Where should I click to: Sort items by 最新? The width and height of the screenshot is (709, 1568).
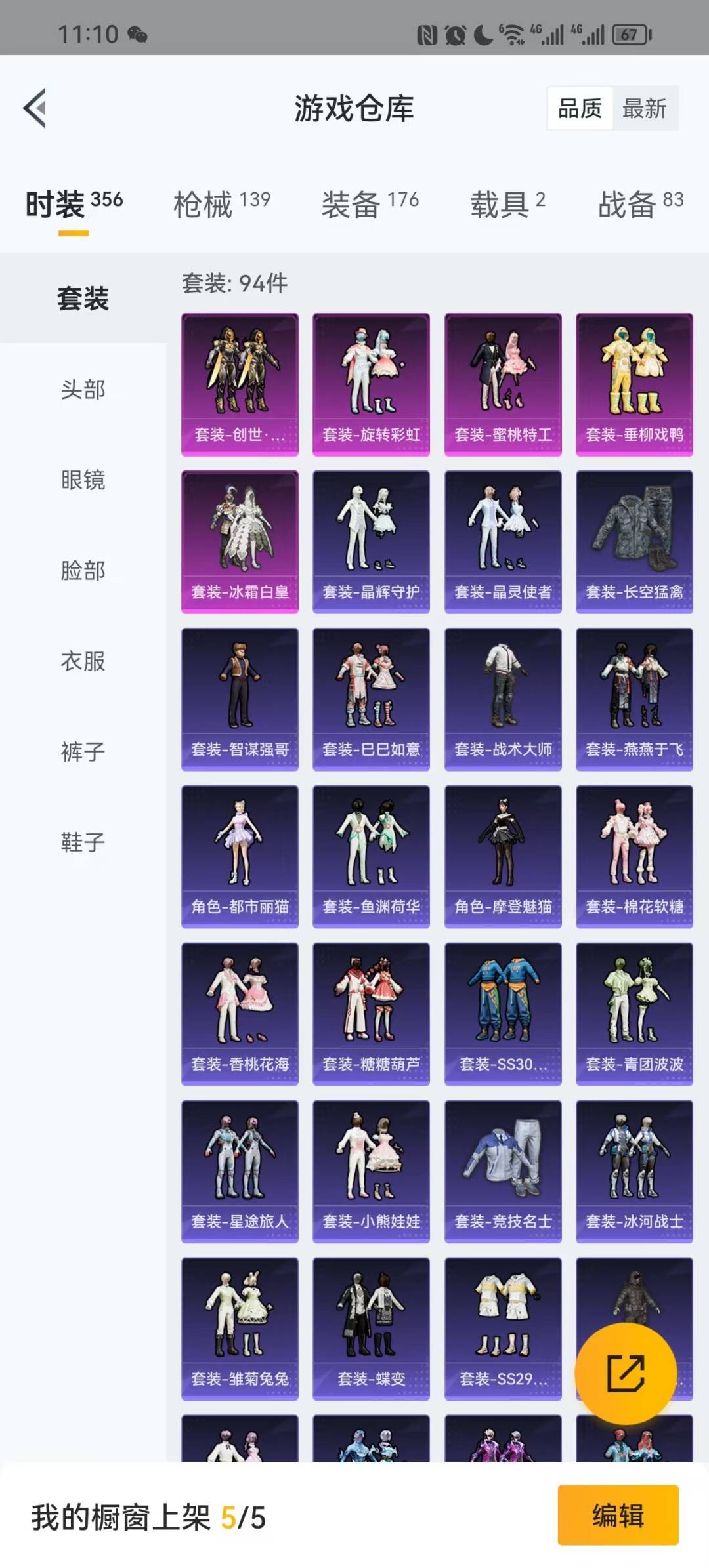point(645,108)
